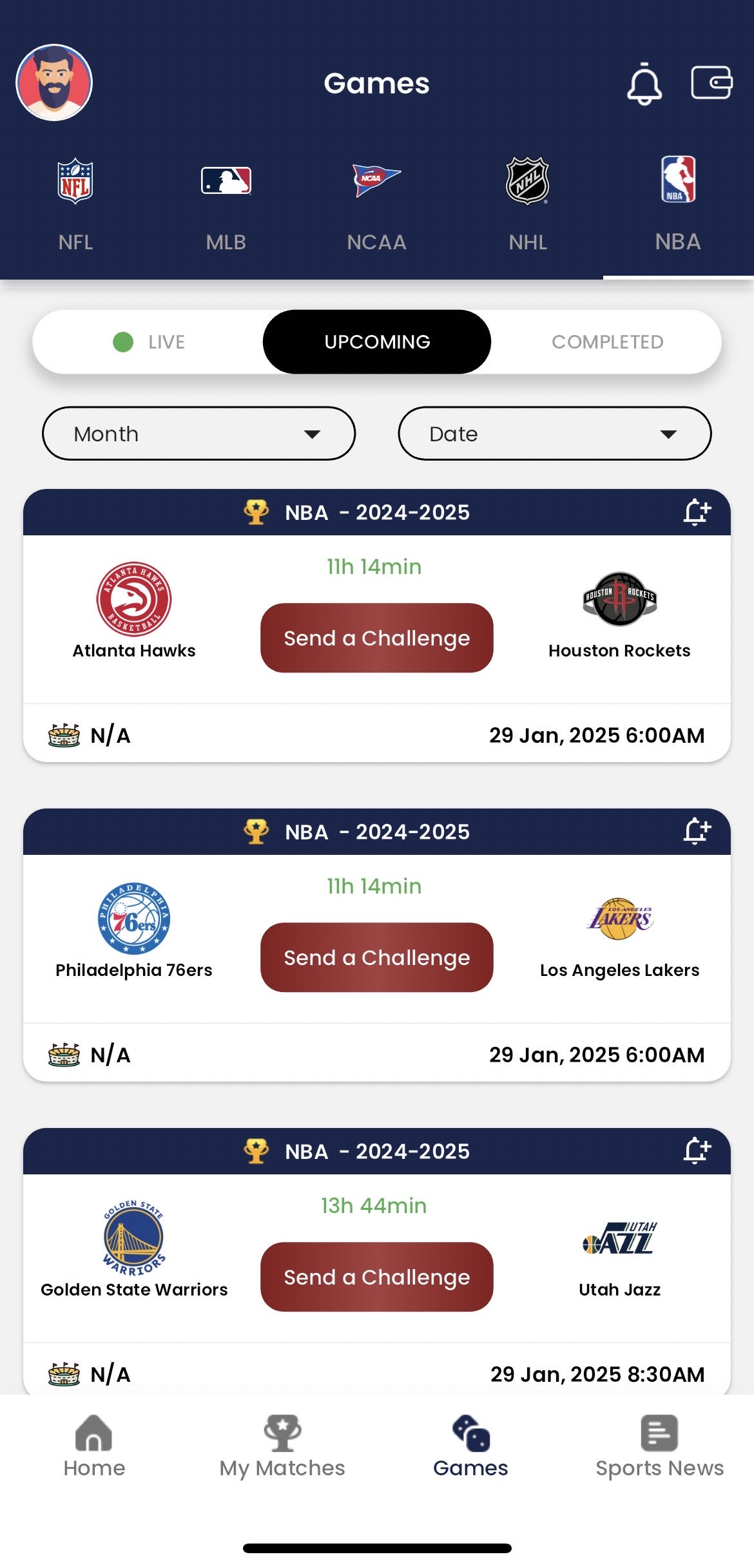Screen dimensions: 754x1568
Task: Send a Challenge for Hawks vs Rockets
Action: [x=377, y=638]
